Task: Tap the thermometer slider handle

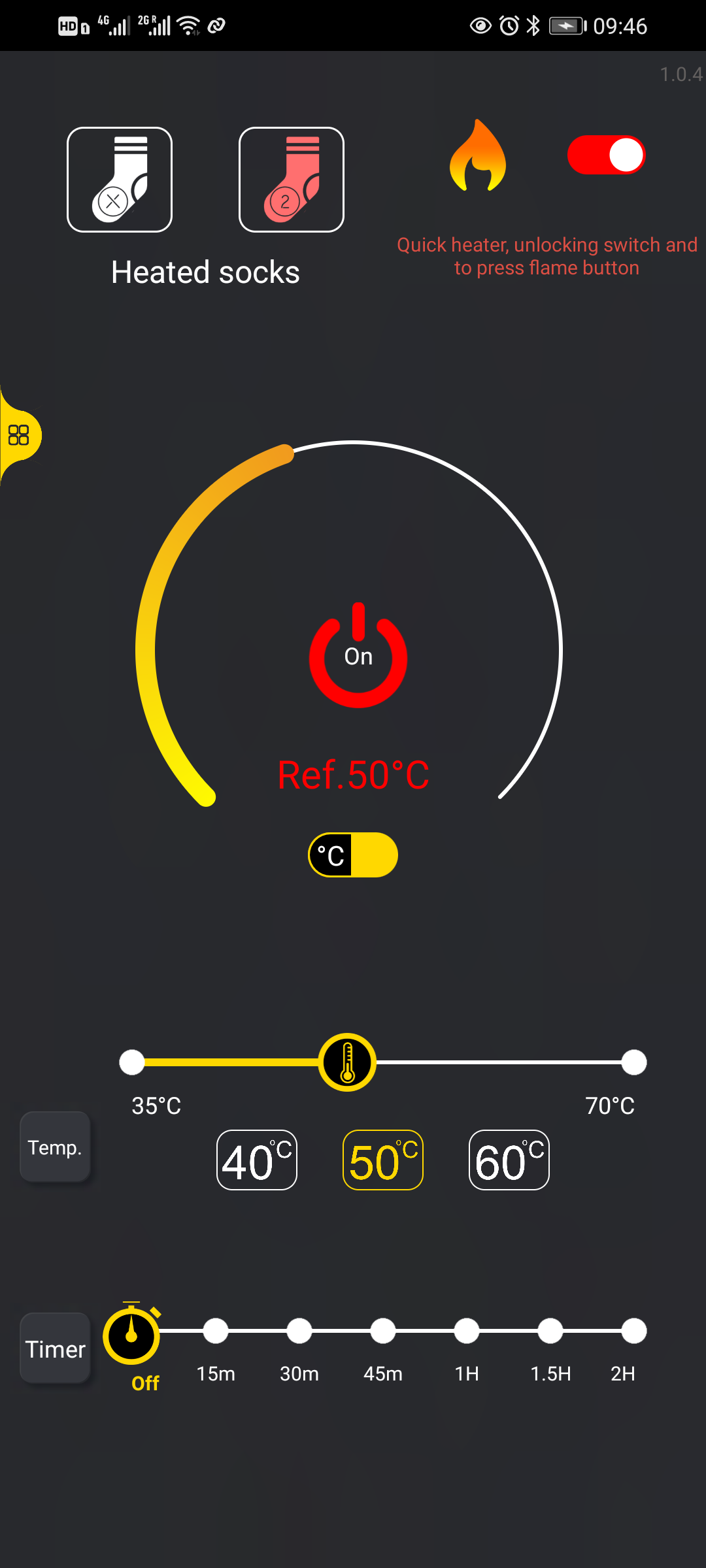Action: [x=347, y=1062]
